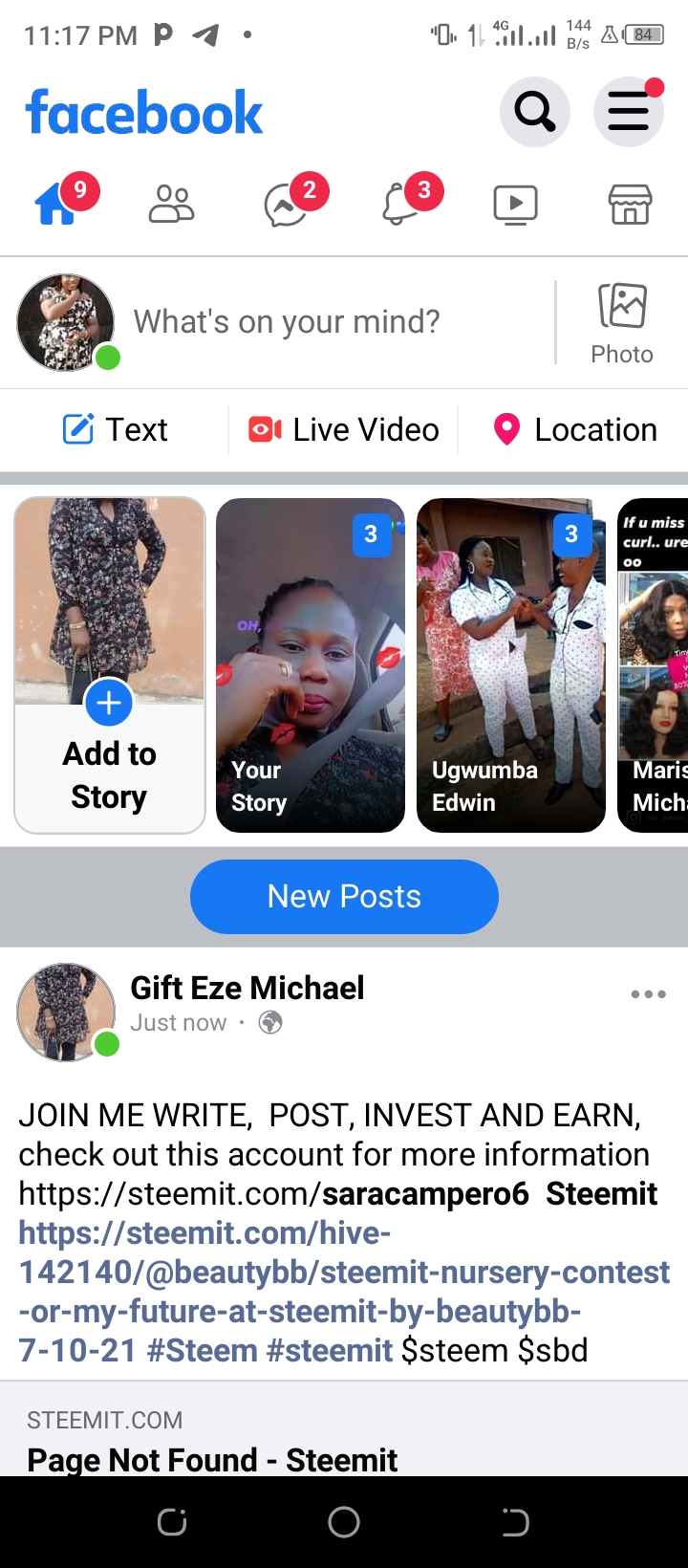The image size is (688, 1568).
Task: View Your Story
Action: 311,664
